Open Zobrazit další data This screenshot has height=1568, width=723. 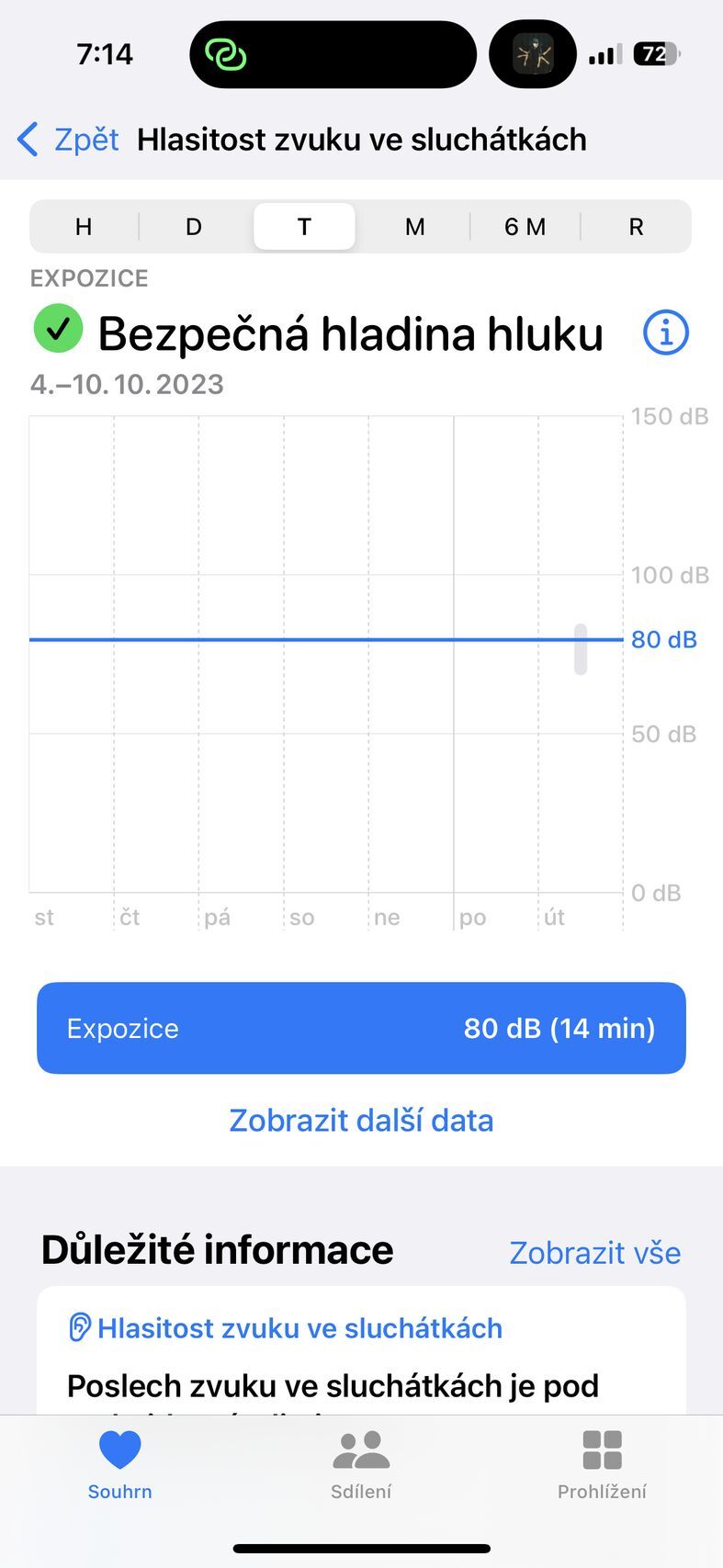361,1121
